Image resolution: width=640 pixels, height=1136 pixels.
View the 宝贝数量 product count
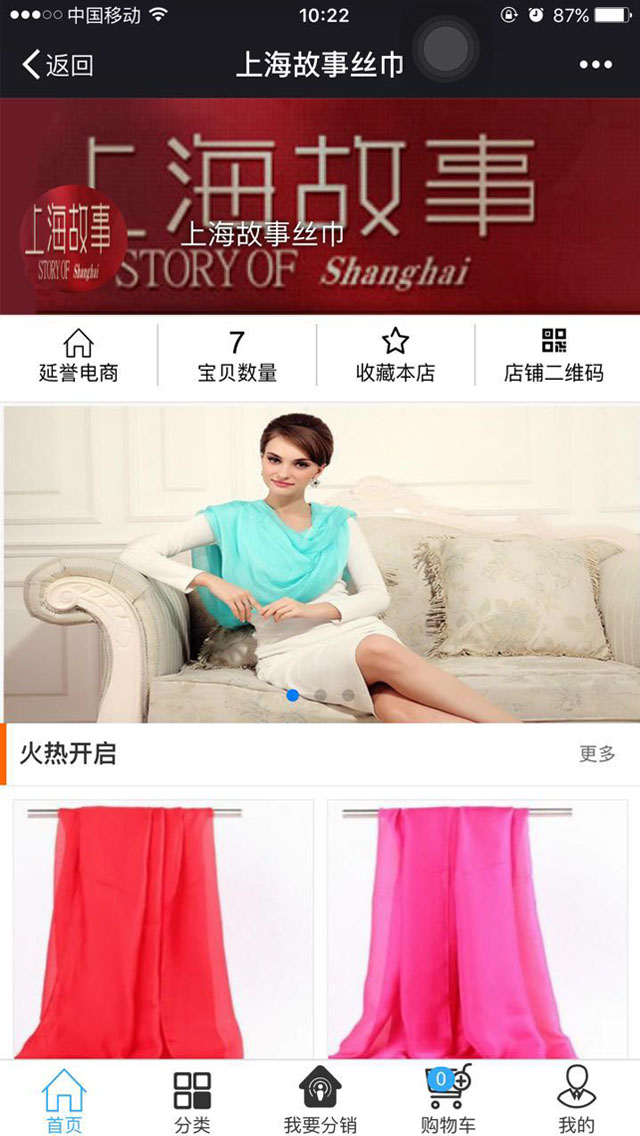pyautogui.click(x=237, y=357)
